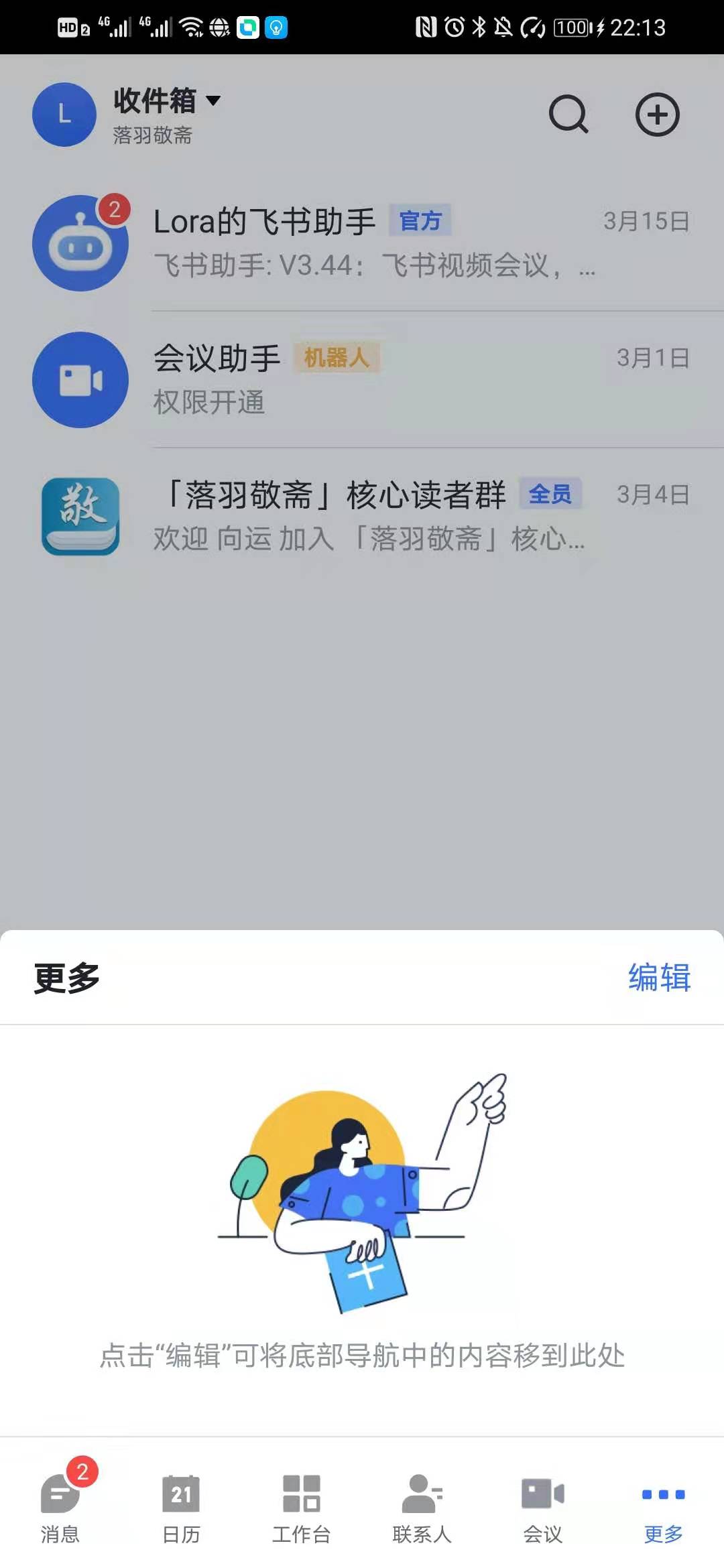Viewport: 724px width, 1568px height.
Task: Close the 更多 panel via its tab
Action: click(663, 1505)
